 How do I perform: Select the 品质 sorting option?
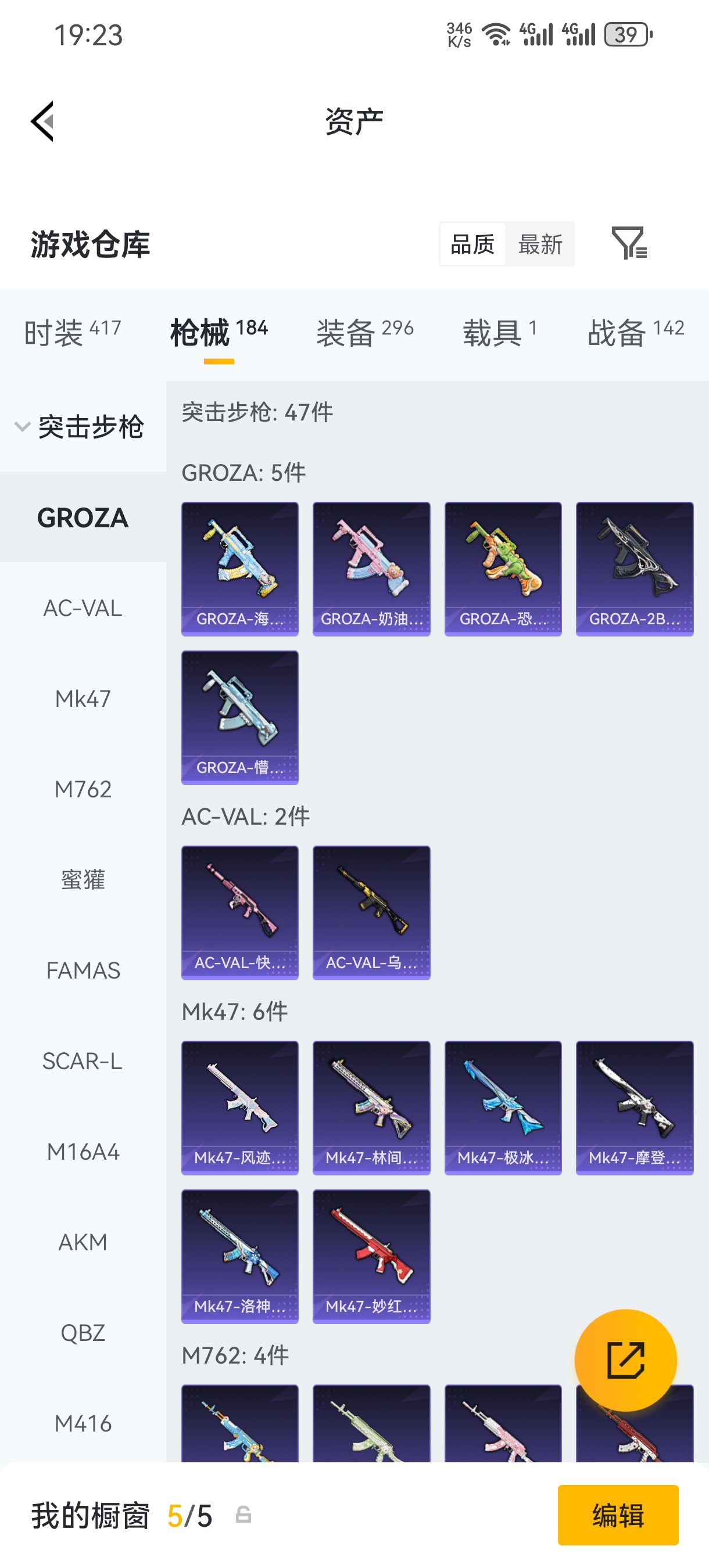(x=472, y=244)
